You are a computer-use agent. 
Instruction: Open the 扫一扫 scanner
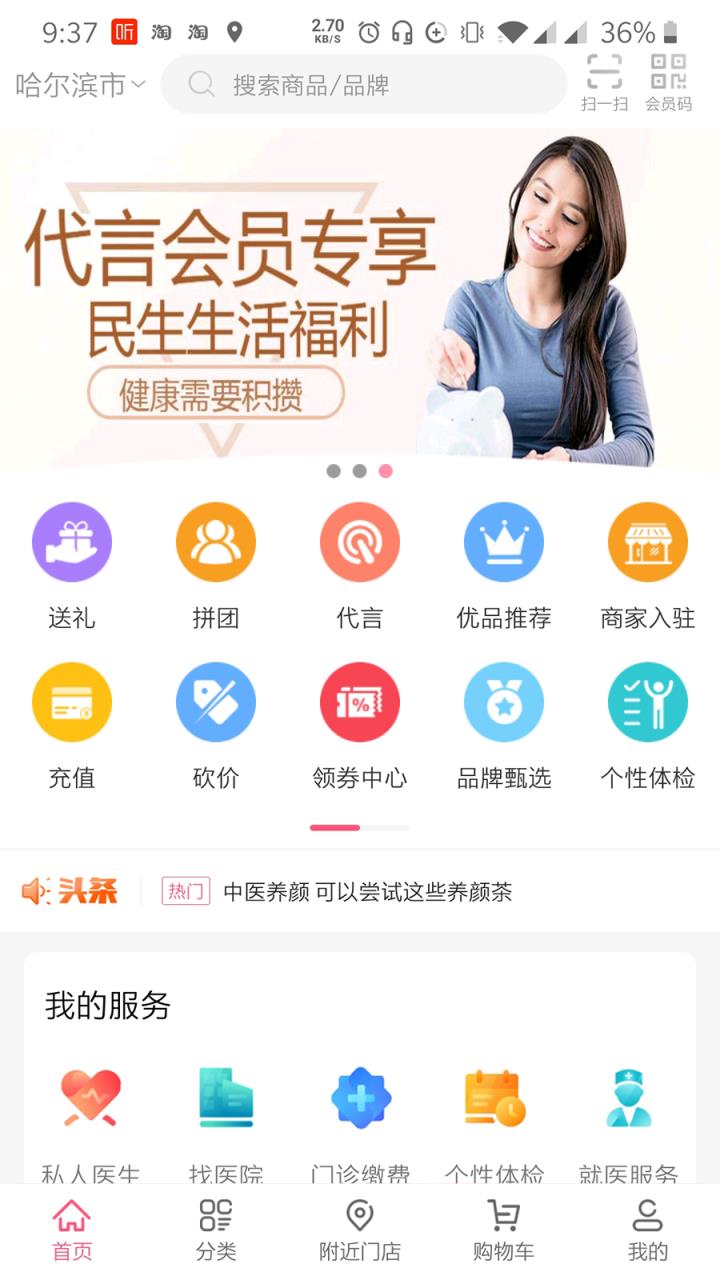[x=604, y=84]
